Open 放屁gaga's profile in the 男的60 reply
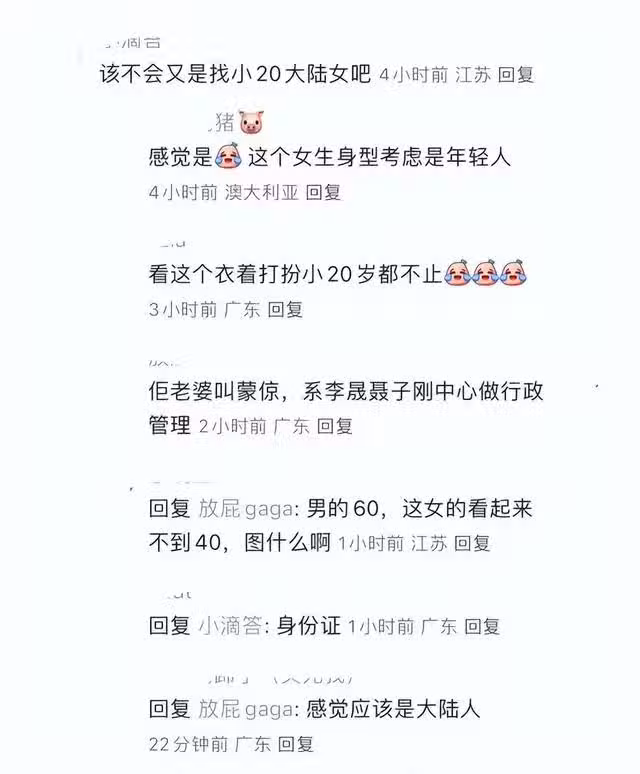Screen dimensions: 640x774 coord(245,510)
